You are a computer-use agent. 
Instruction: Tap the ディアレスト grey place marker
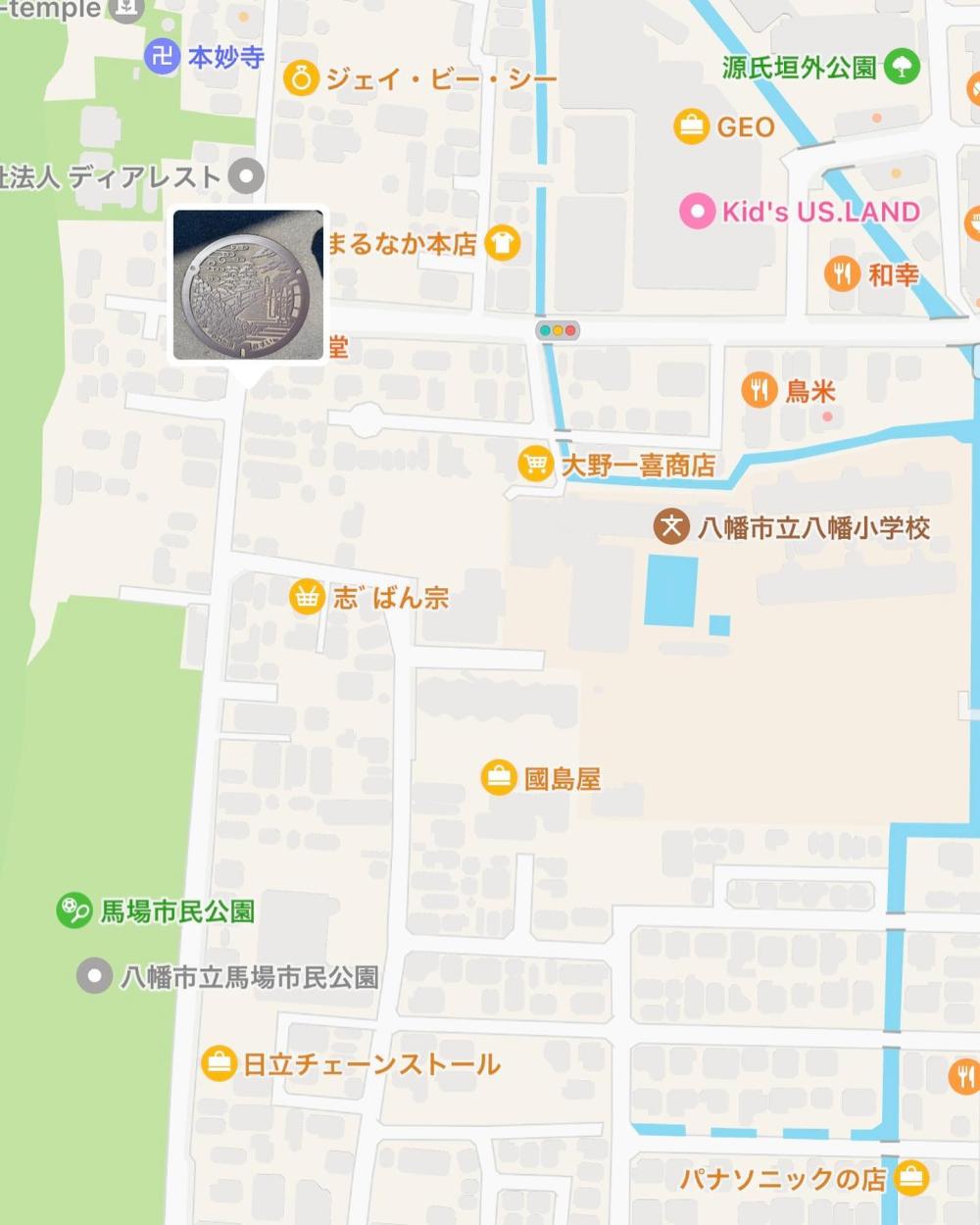click(x=246, y=176)
